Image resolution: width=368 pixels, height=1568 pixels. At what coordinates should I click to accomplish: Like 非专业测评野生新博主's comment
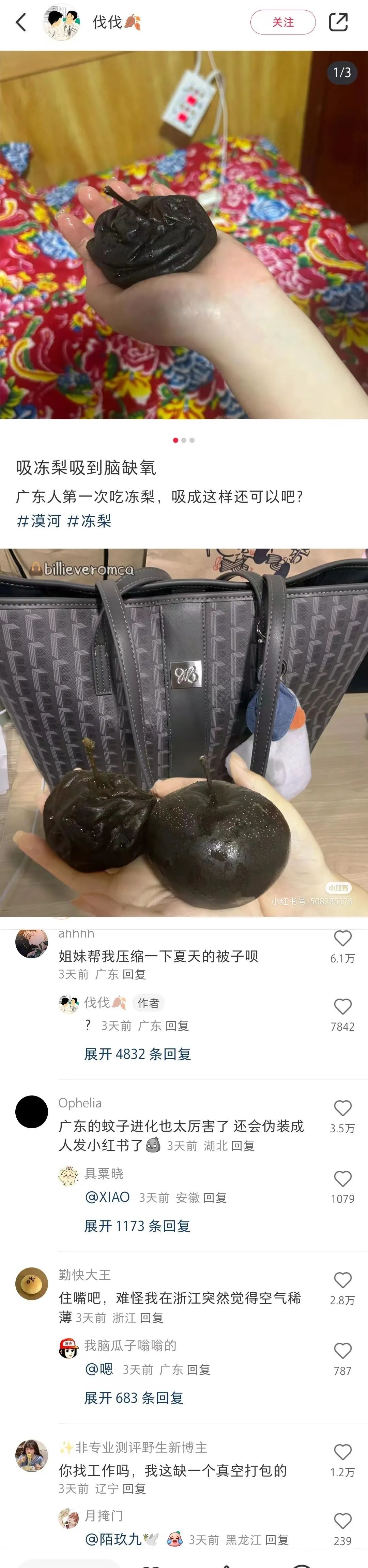pyautogui.click(x=342, y=1452)
